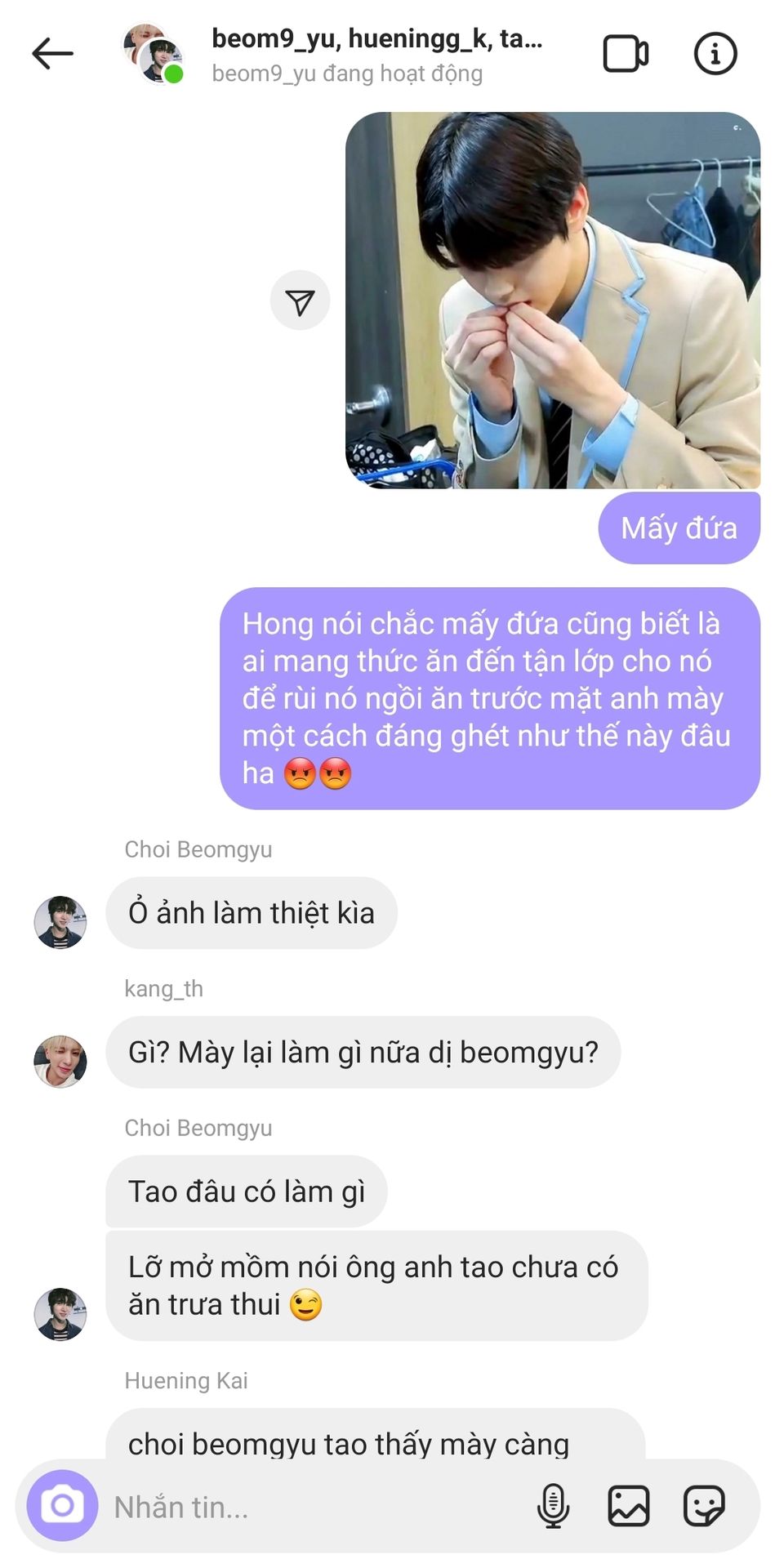Open the group chat info
This screenshot has height=1568, width=775.
coord(715,55)
